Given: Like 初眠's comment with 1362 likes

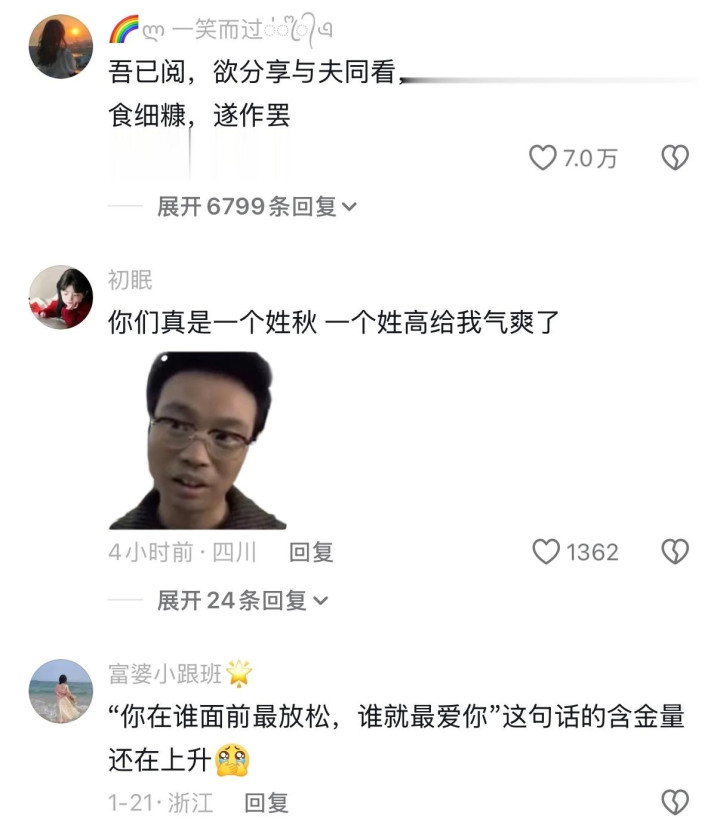Looking at the screenshot, I should (546, 552).
